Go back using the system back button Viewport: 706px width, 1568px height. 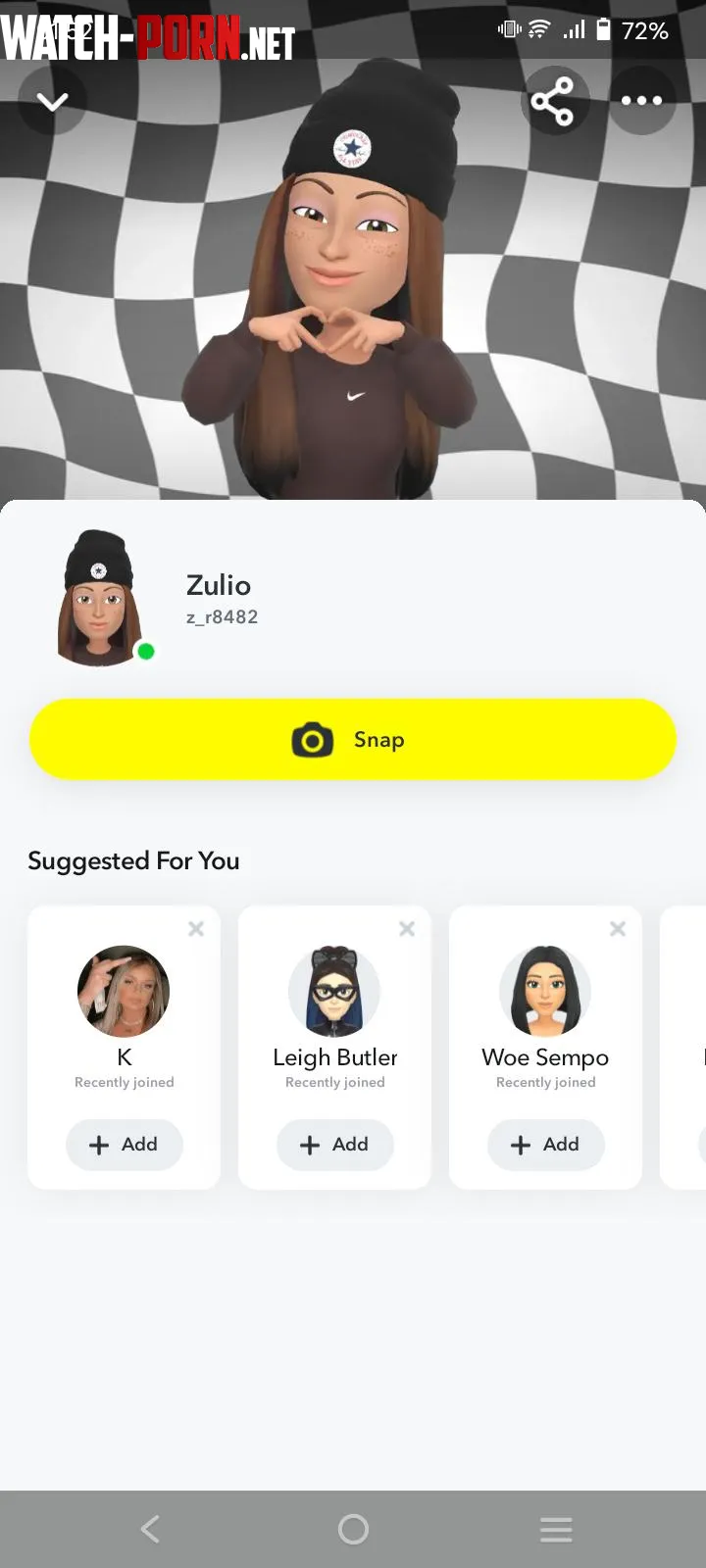tap(150, 1529)
